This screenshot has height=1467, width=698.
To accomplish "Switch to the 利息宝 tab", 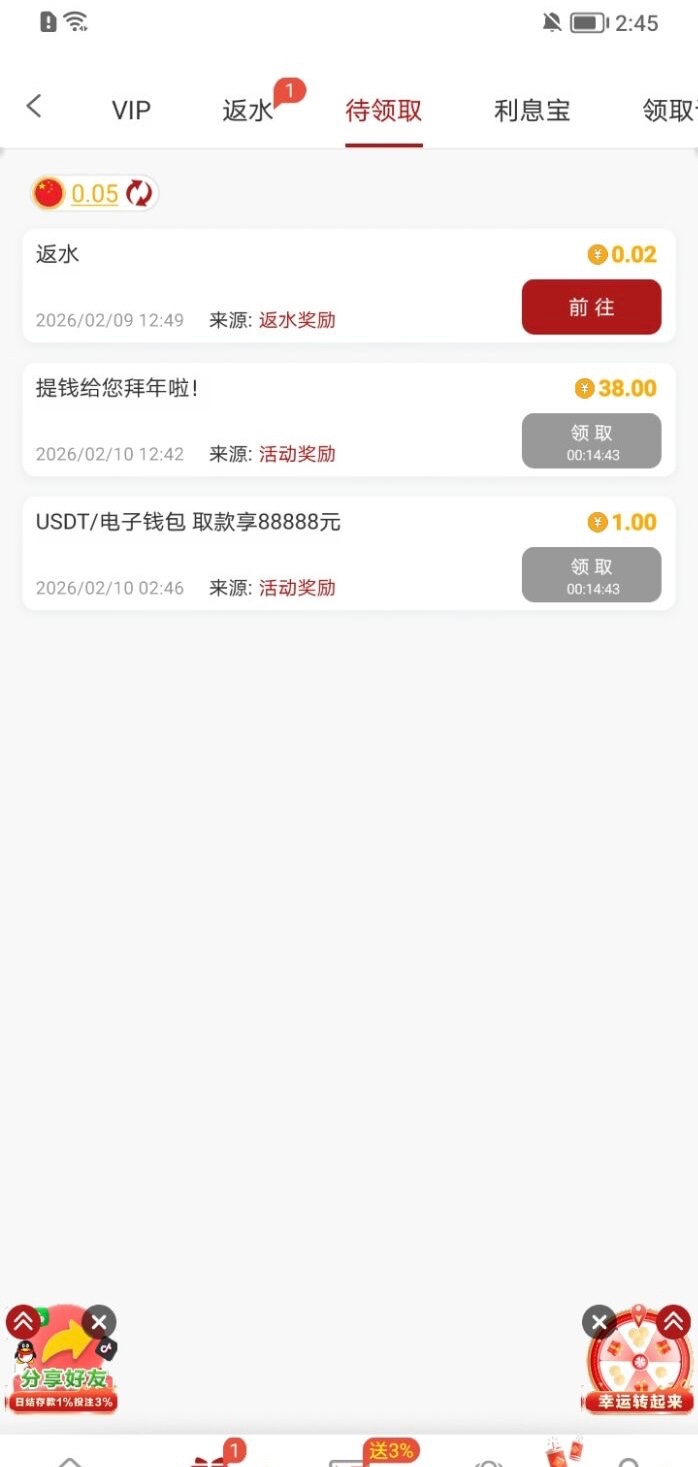I will pos(532,110).
